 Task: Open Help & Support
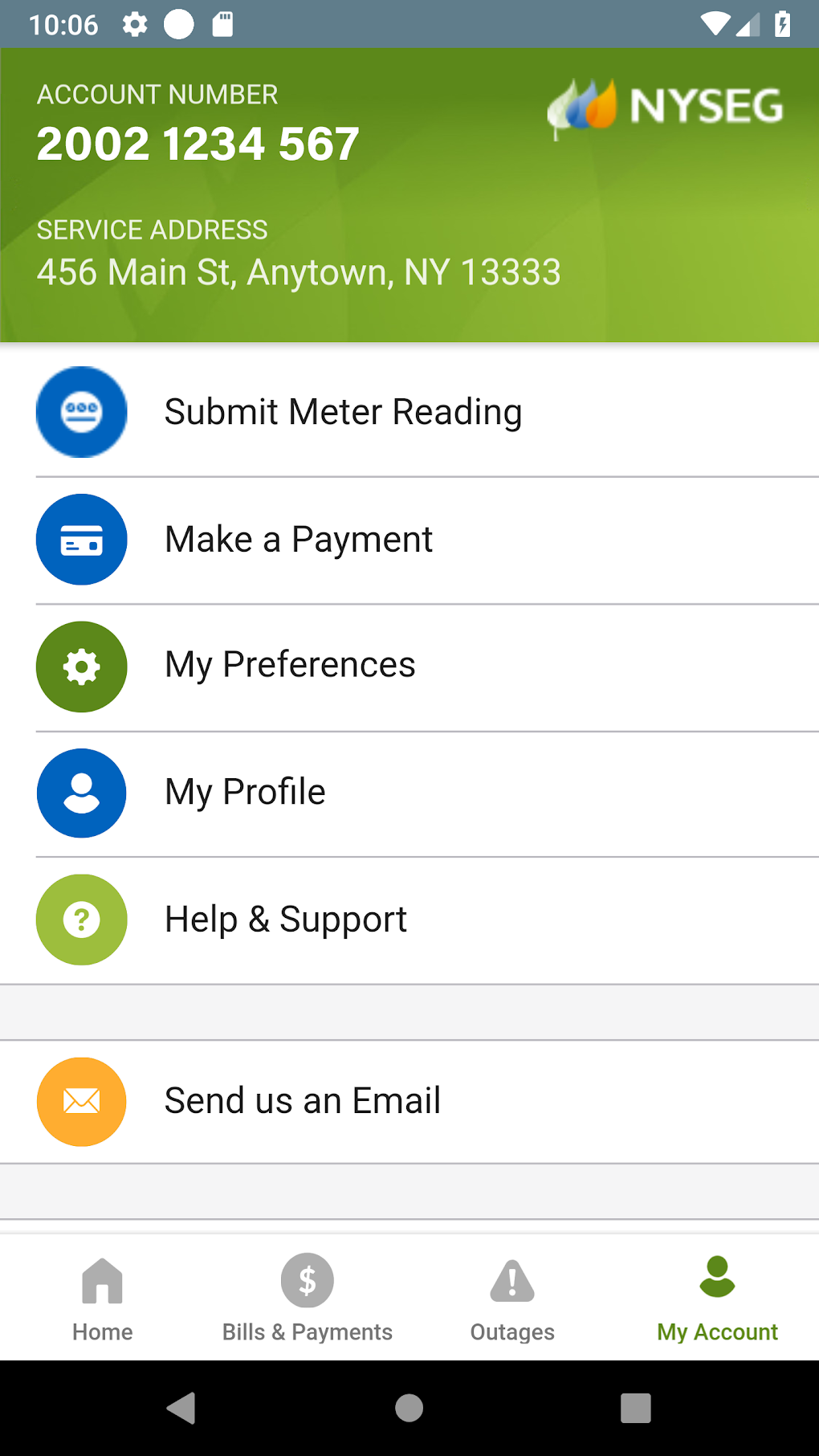pyautogui.click(x=285, y=920)
